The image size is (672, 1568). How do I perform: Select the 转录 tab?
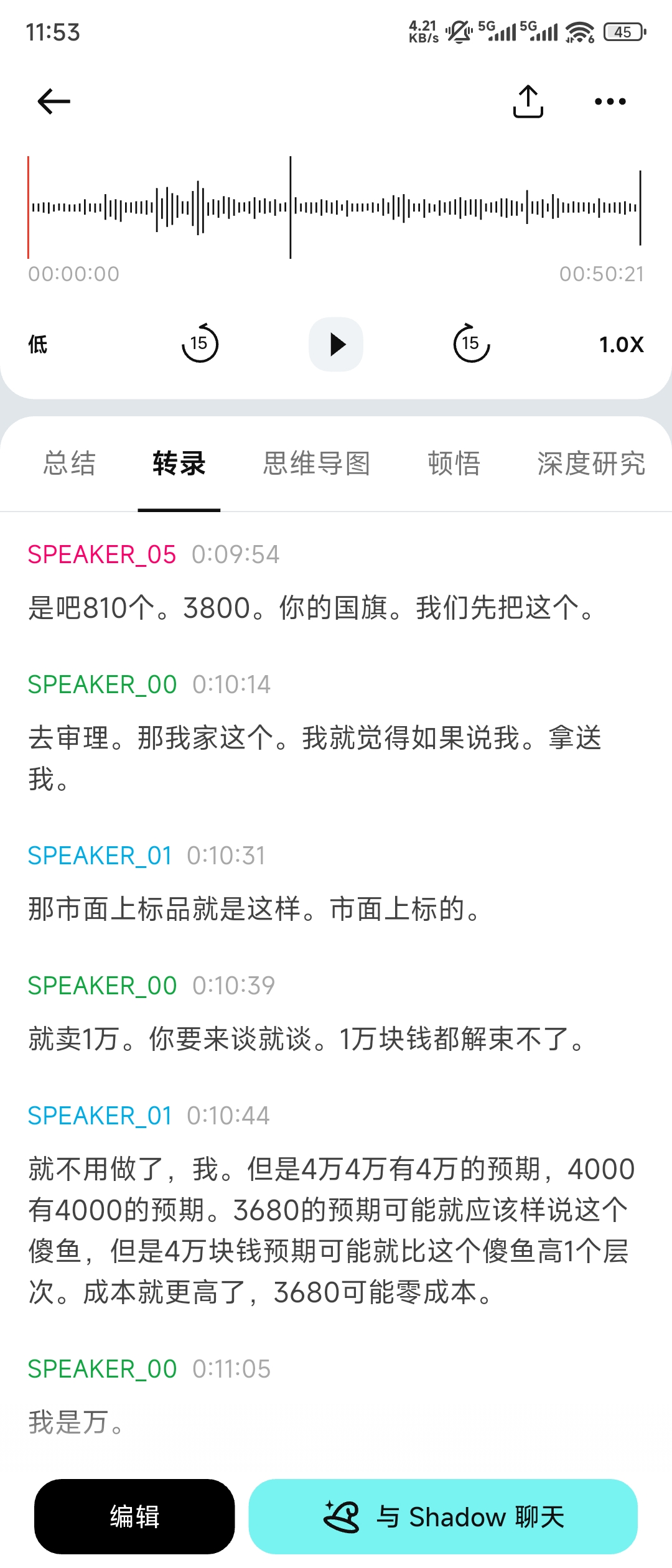[x=179, y=464]
